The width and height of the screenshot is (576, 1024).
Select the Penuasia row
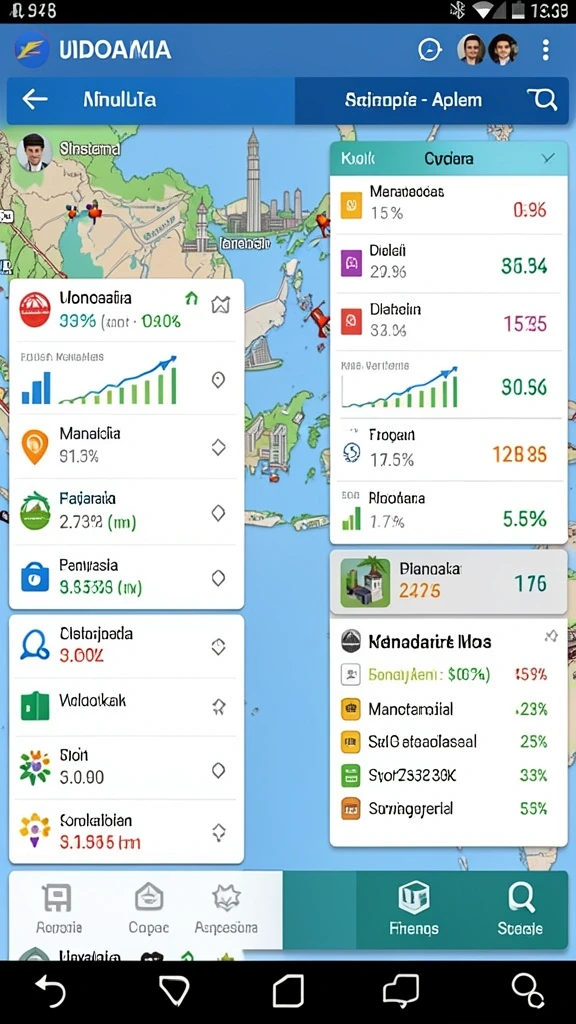(x=127, y=577)
